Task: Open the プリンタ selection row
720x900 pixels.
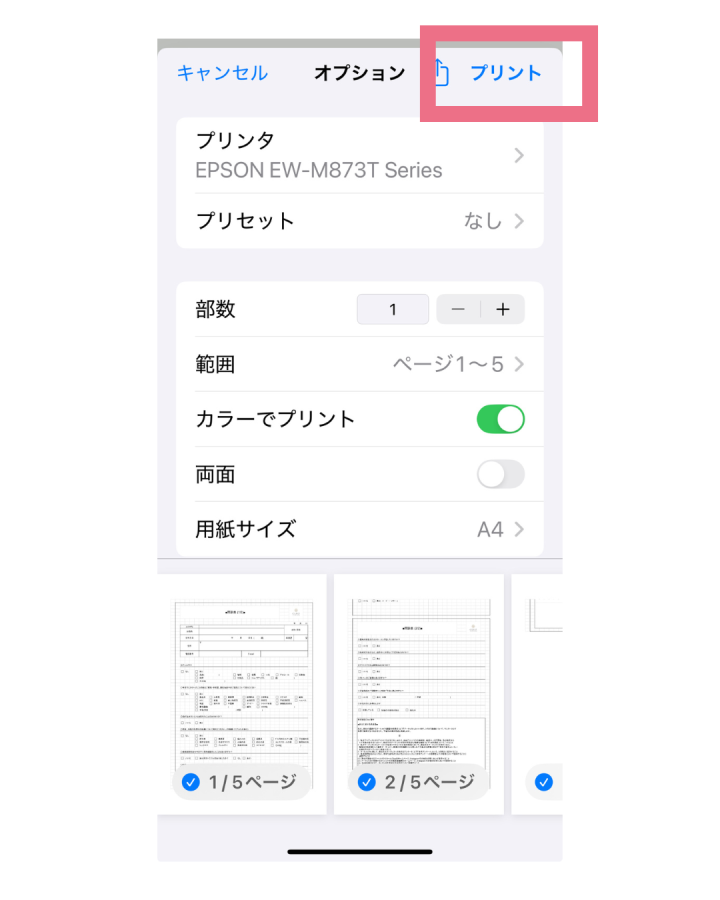Action: pos(360,155)
